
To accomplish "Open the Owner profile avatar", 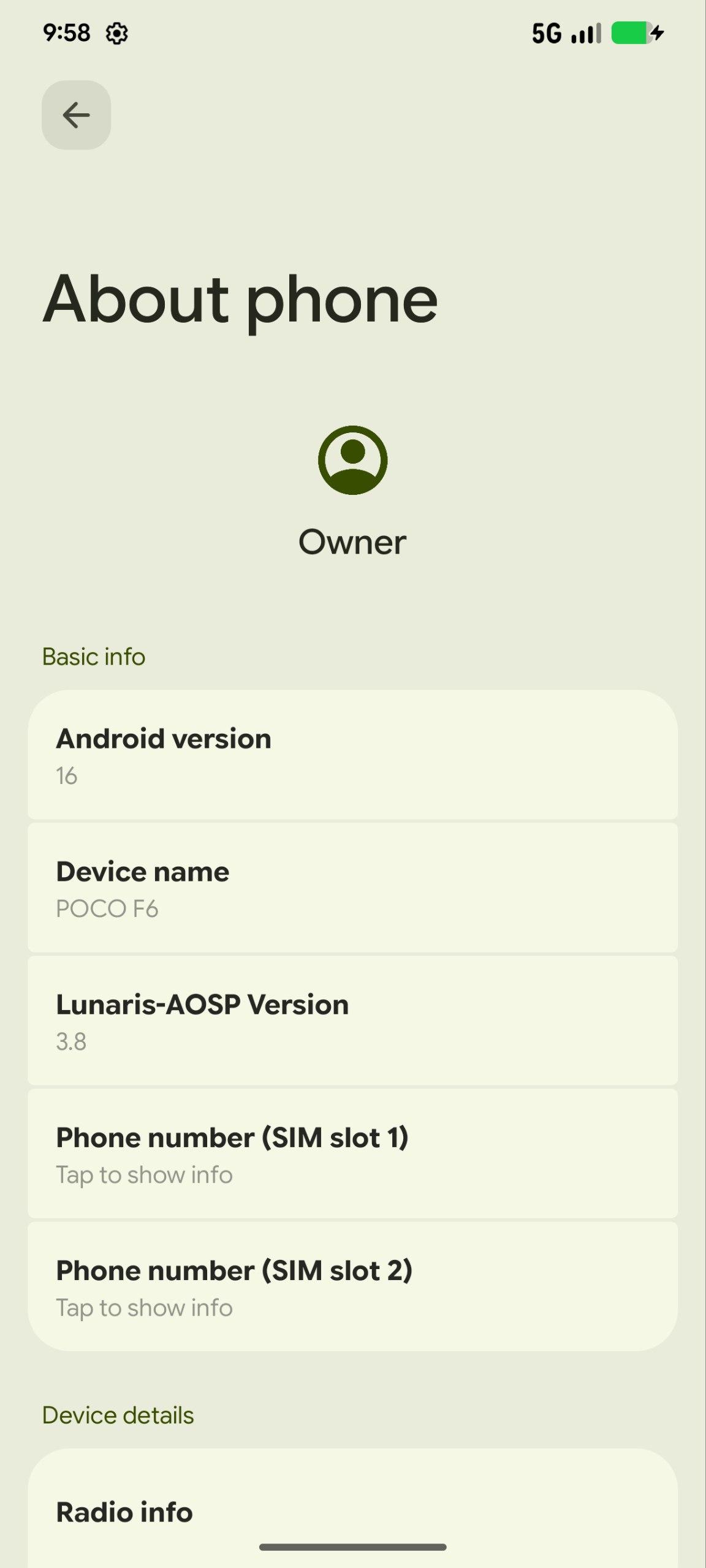I will point(352,460).
